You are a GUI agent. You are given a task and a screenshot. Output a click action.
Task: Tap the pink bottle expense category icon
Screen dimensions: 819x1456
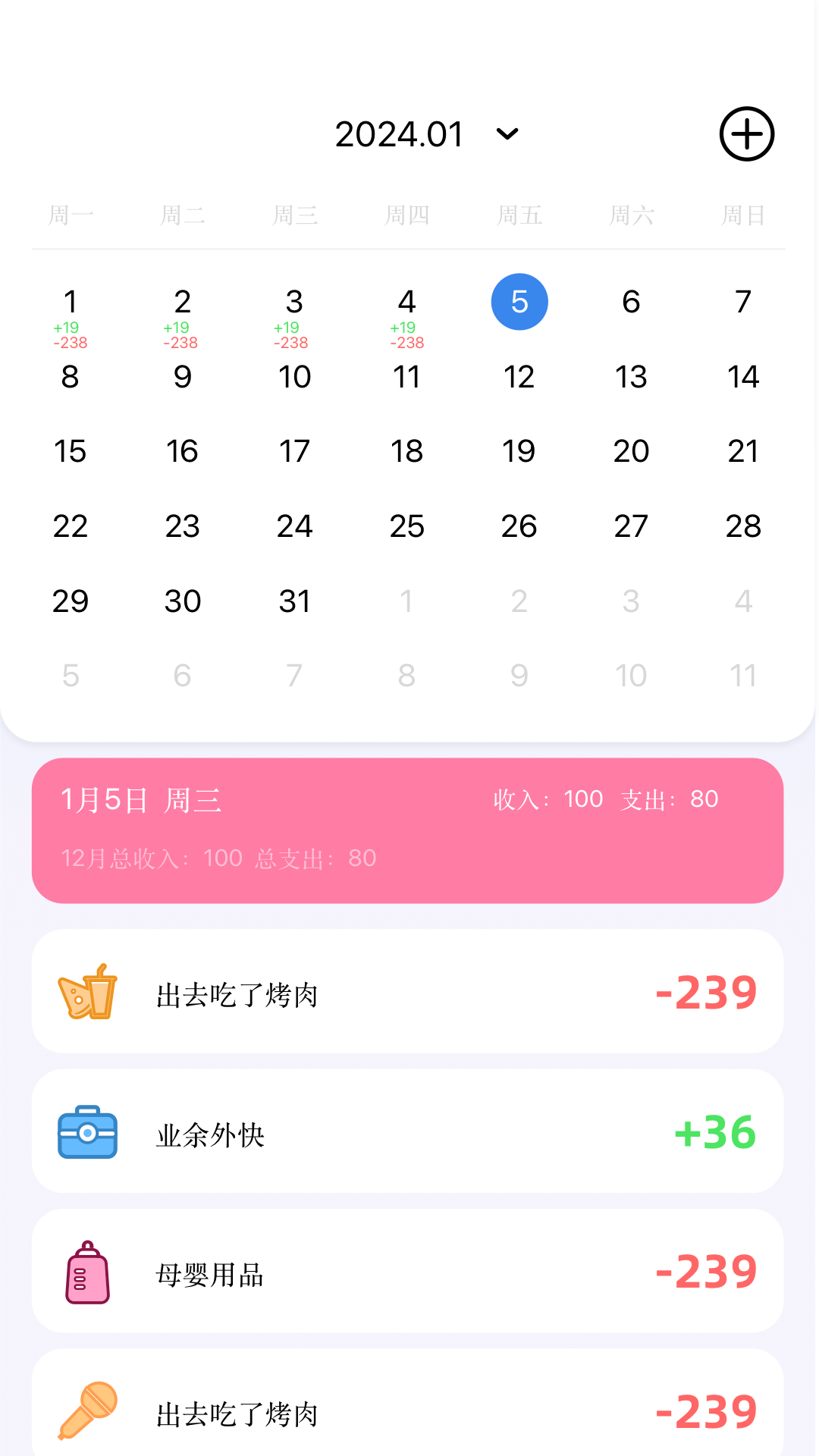coord(86,1272)
